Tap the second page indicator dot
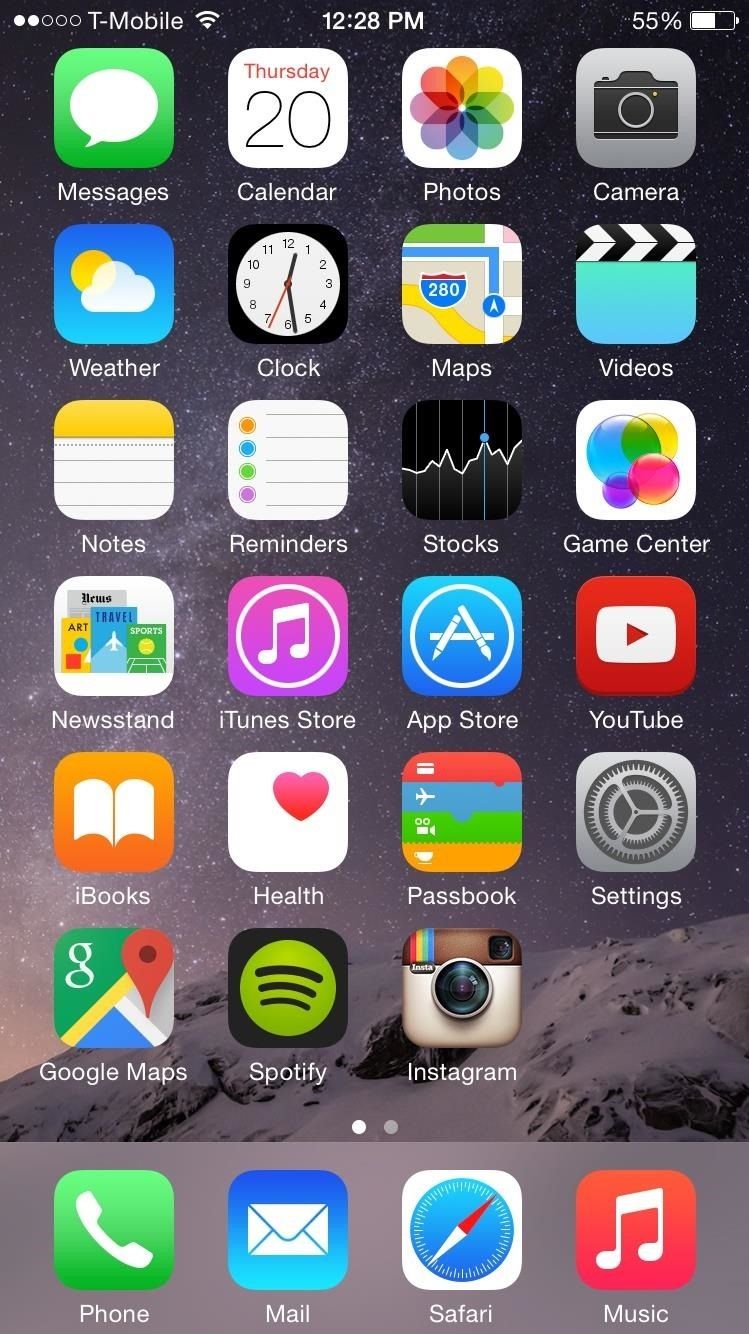The height and width of the screenshot is (1334, 749). [x=390, y=1127]
